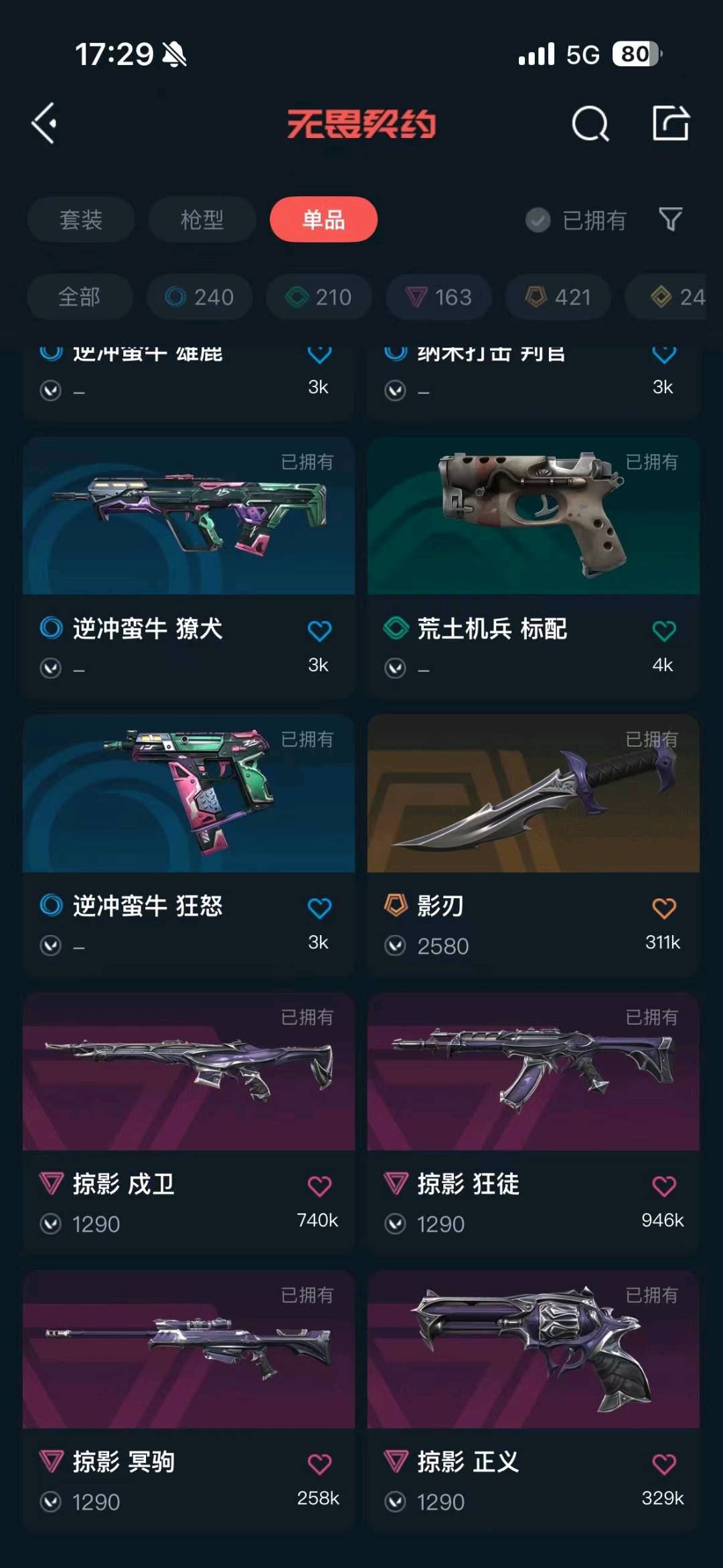Like the 掠影 正义 skin
Image resolution: width=723 pixels, height=1568 pixels.
(x=663, y=1464)
